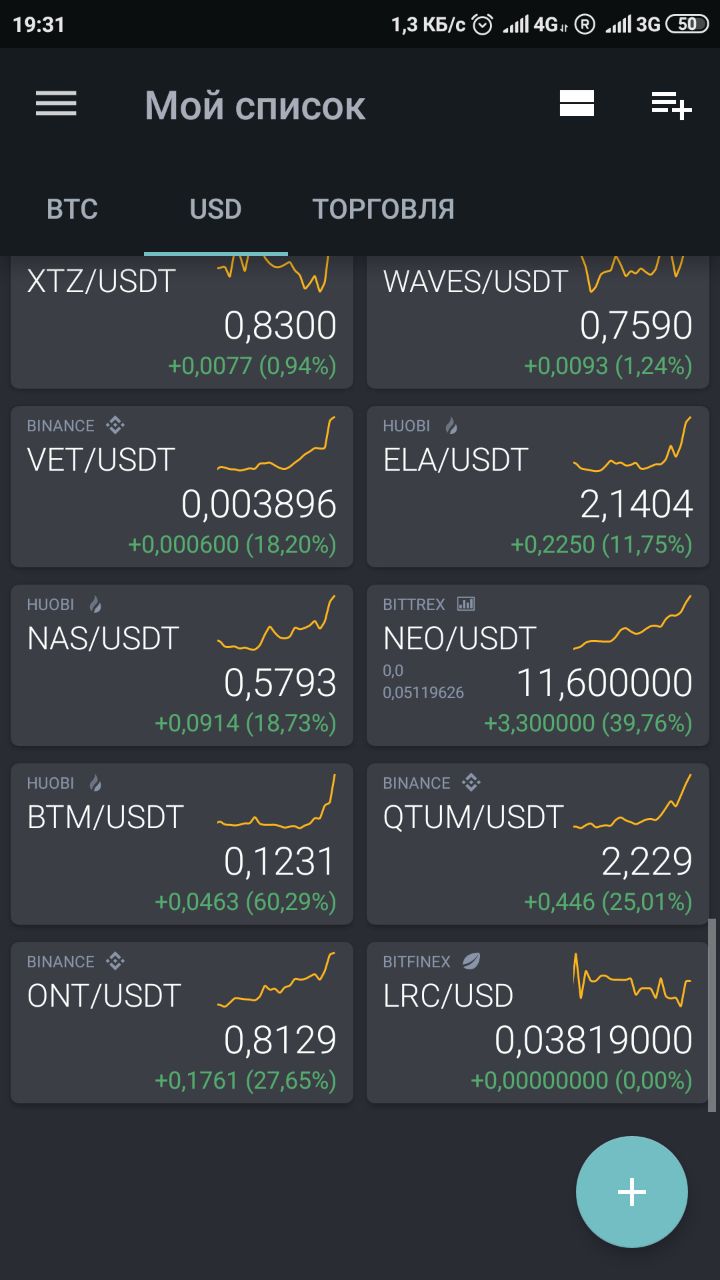The width and height of the screenshot is (720, 1280).
Task: Select the USD tab
Action: [x=216, y=209]
